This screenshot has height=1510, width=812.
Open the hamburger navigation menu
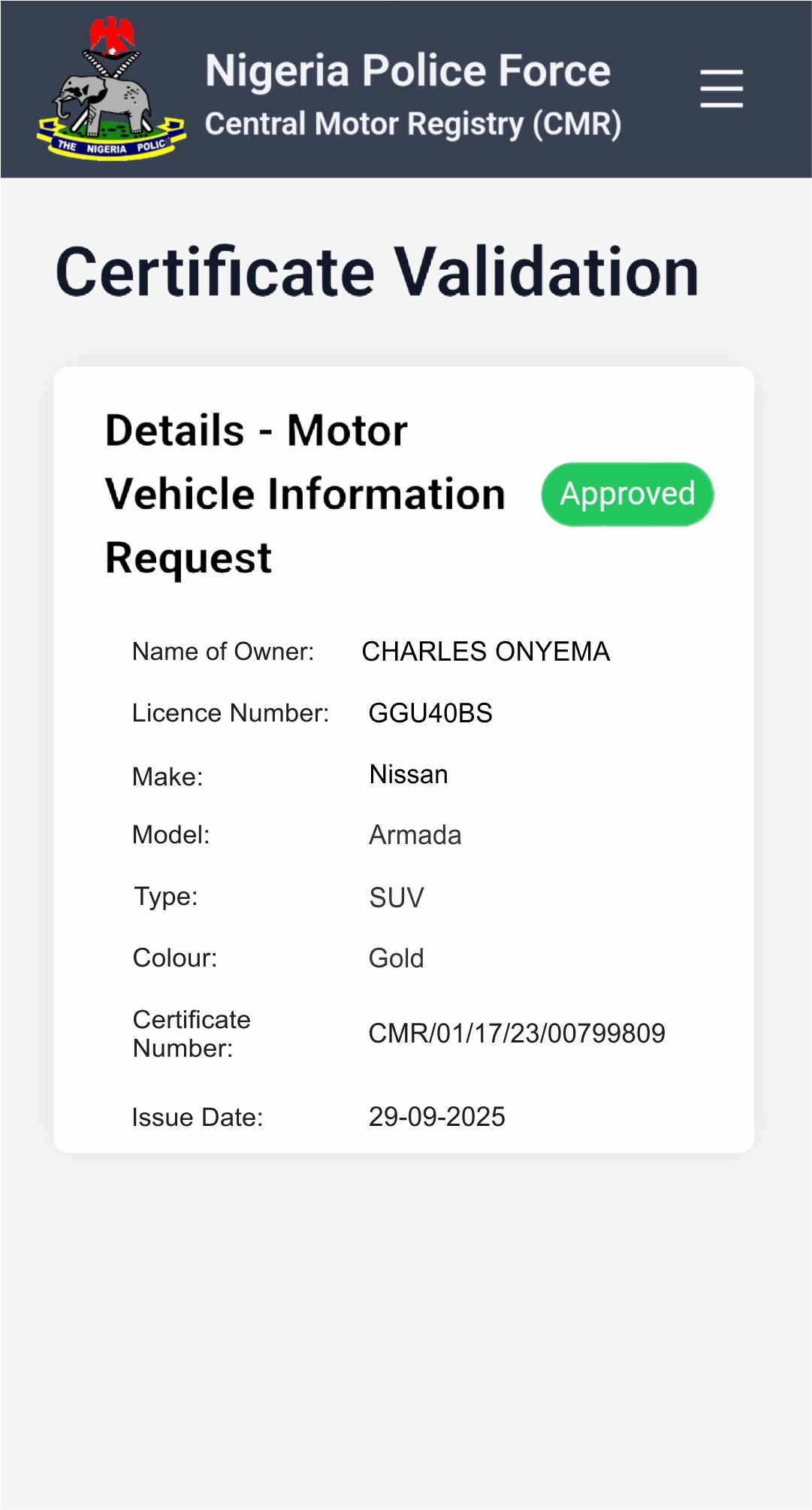(721, 89)
